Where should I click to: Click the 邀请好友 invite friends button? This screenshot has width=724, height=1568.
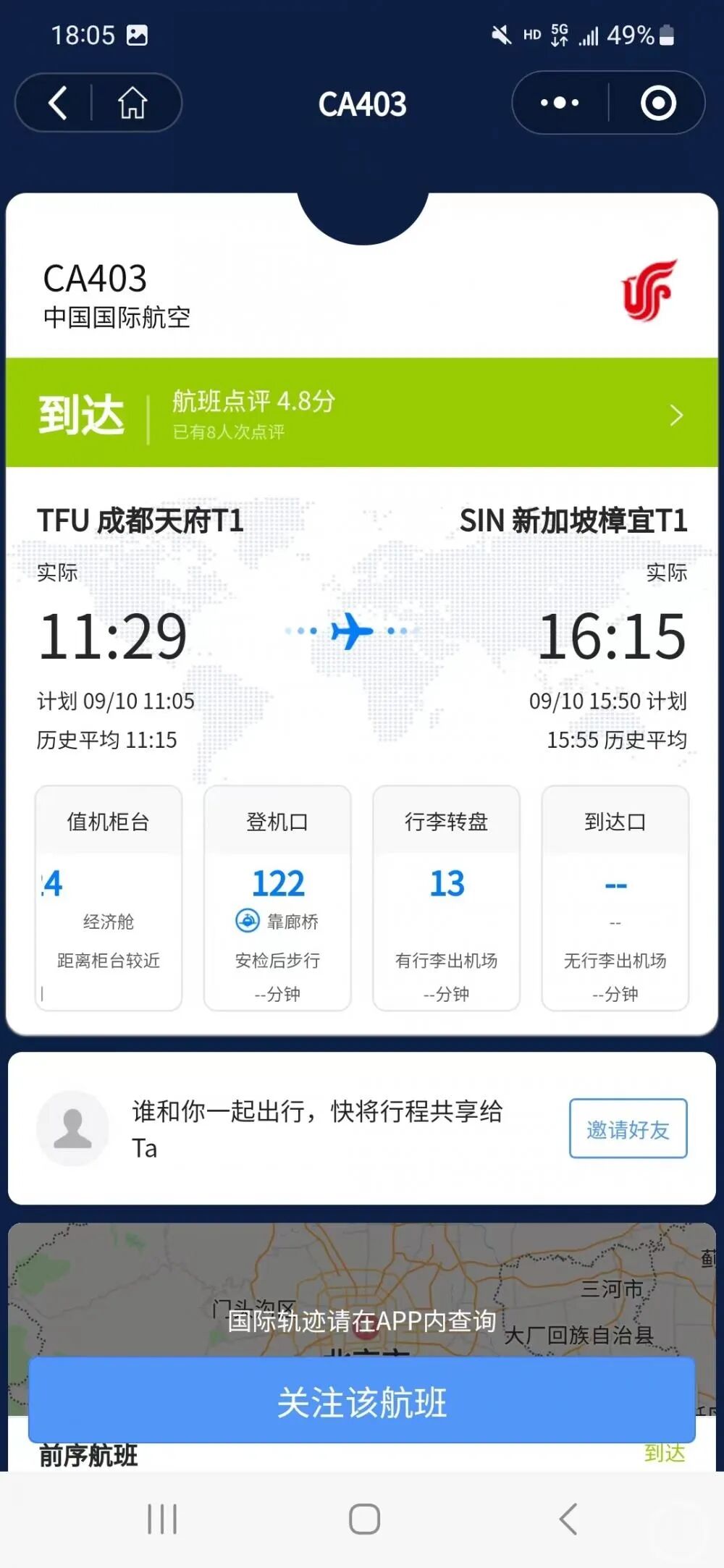click(x=628, y=1129)
